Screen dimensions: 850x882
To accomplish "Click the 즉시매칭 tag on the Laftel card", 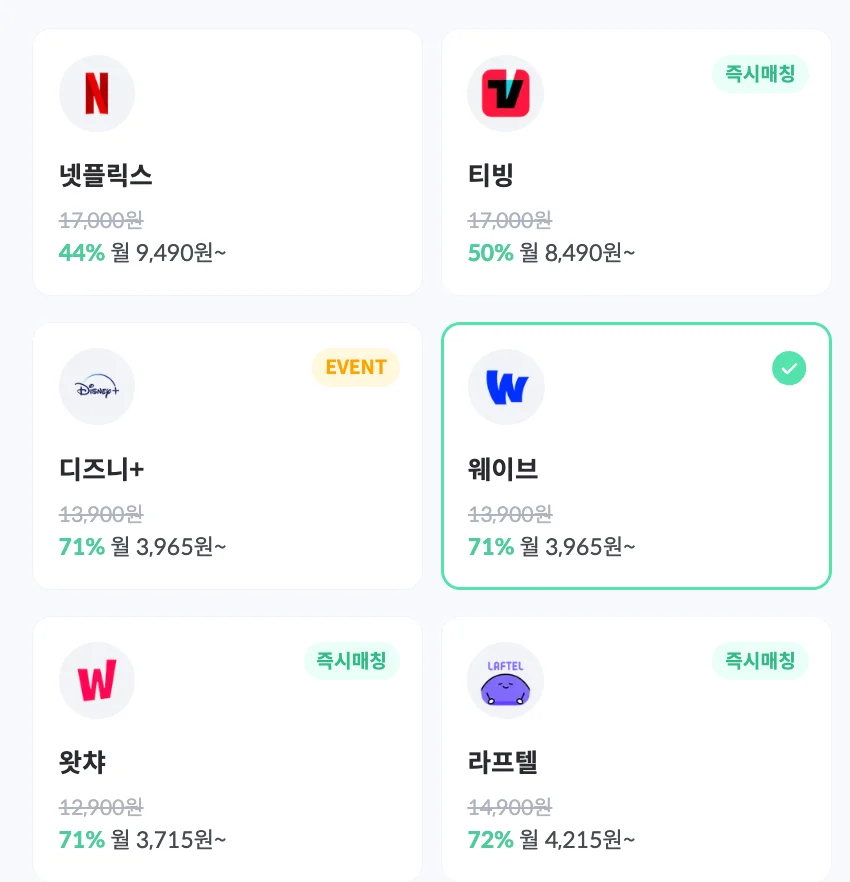I will [759, 661].
